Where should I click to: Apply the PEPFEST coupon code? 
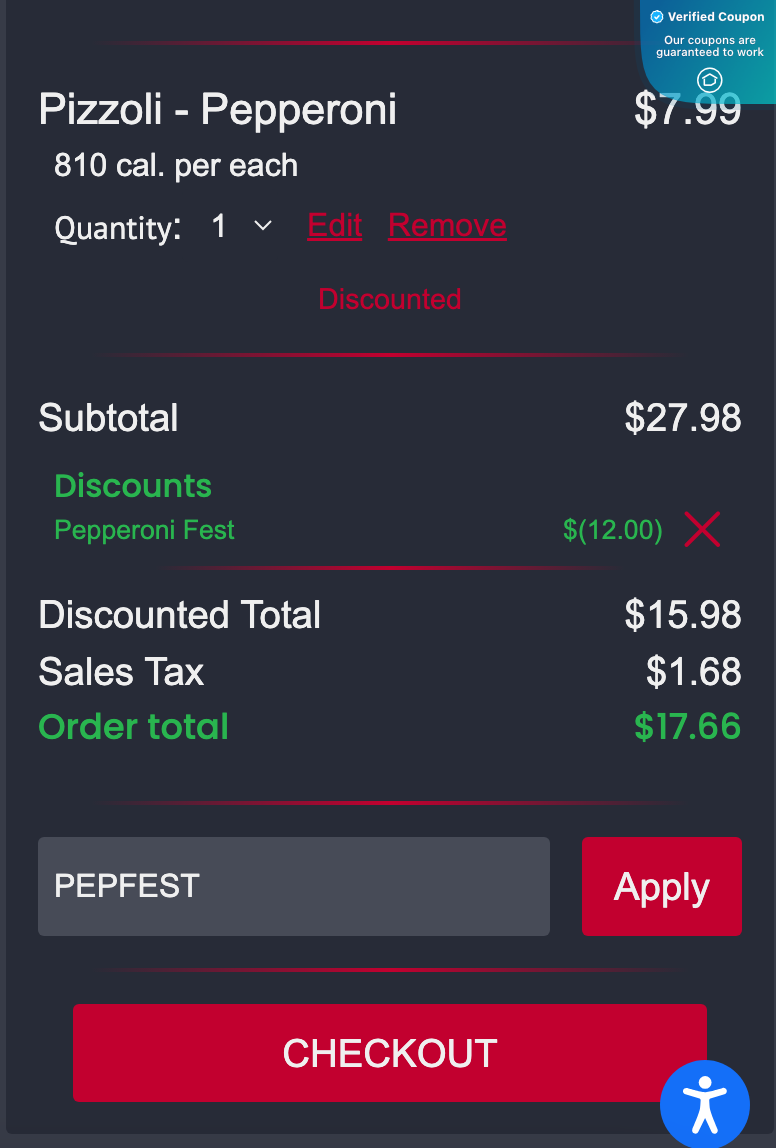coord(661,886)
